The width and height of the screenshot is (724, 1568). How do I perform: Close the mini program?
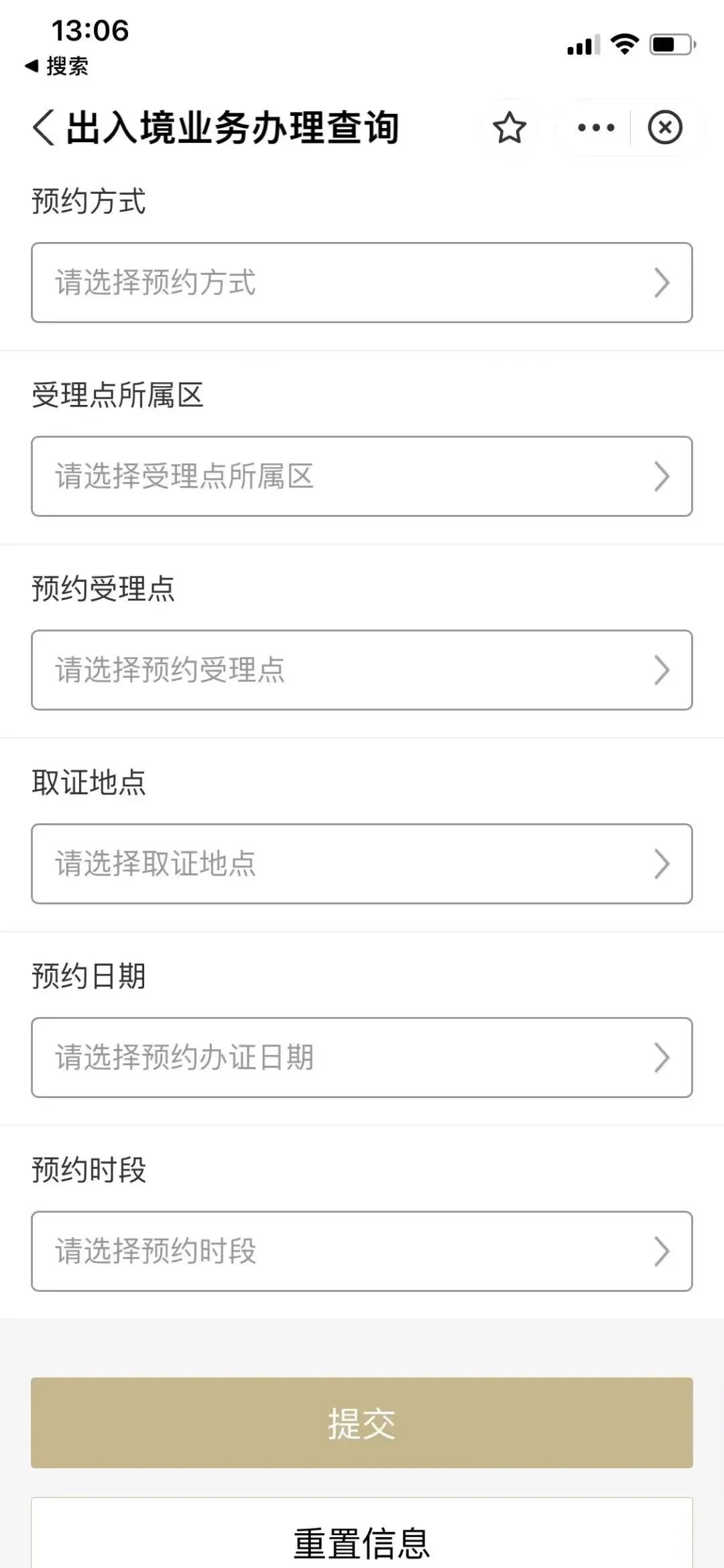pos(665,127)
